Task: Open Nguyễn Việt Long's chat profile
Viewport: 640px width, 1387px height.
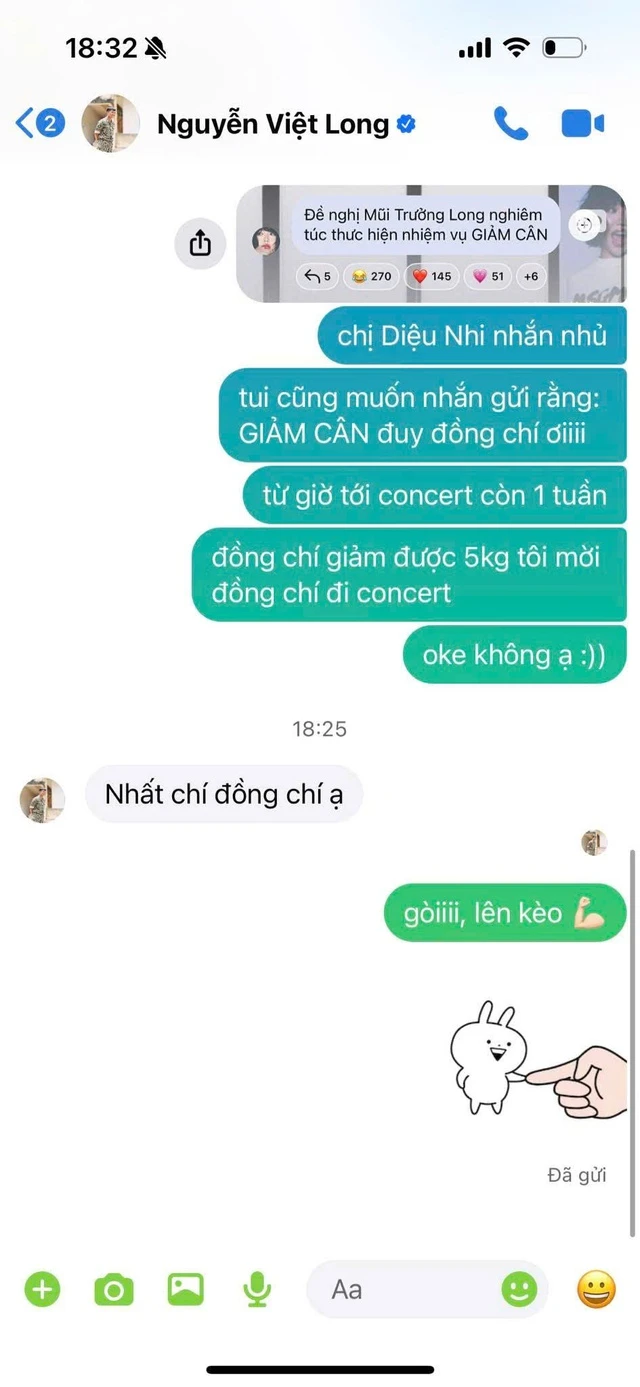Action: click(272, 124)
